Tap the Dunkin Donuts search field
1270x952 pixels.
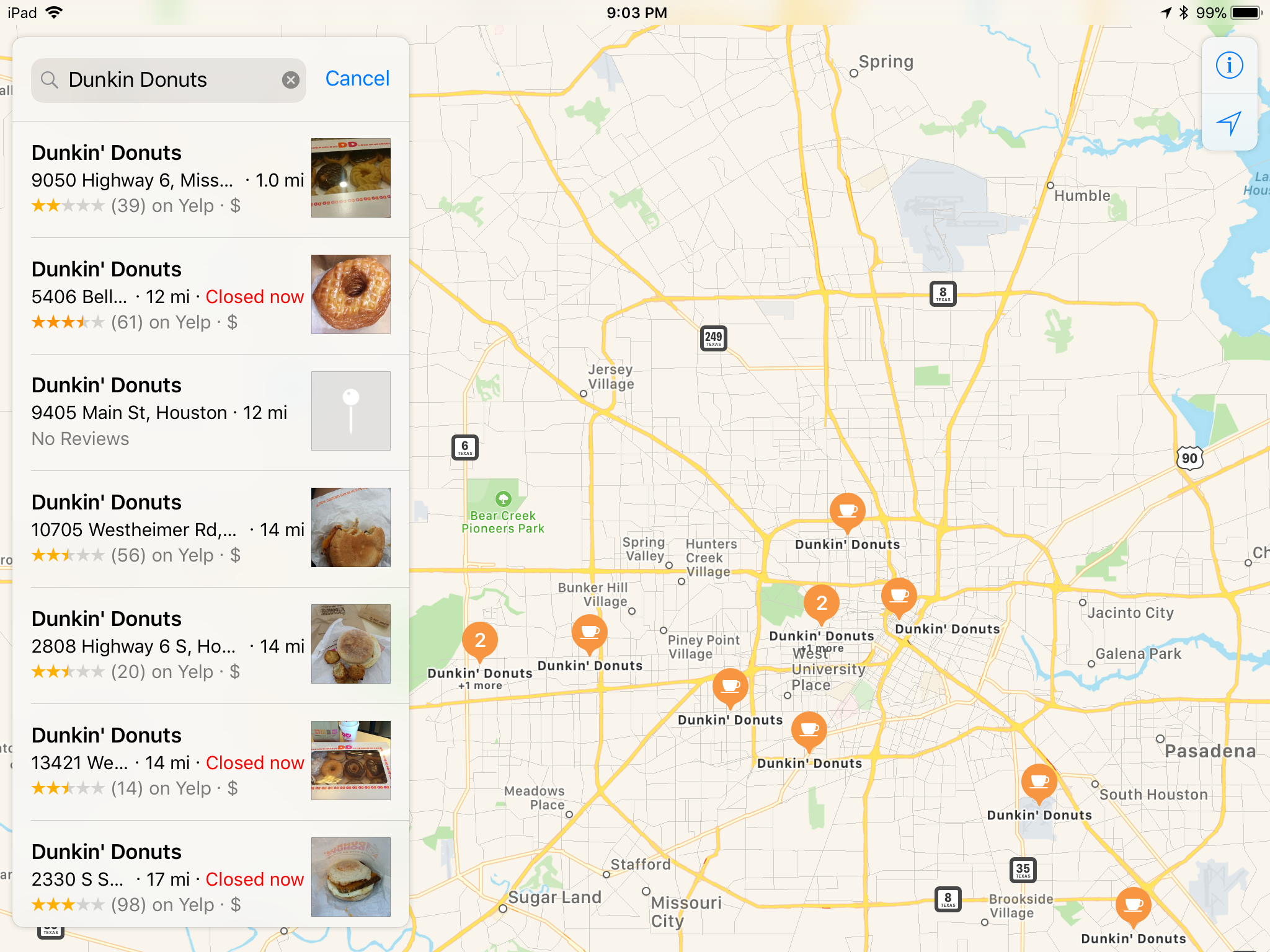[167, 80]
